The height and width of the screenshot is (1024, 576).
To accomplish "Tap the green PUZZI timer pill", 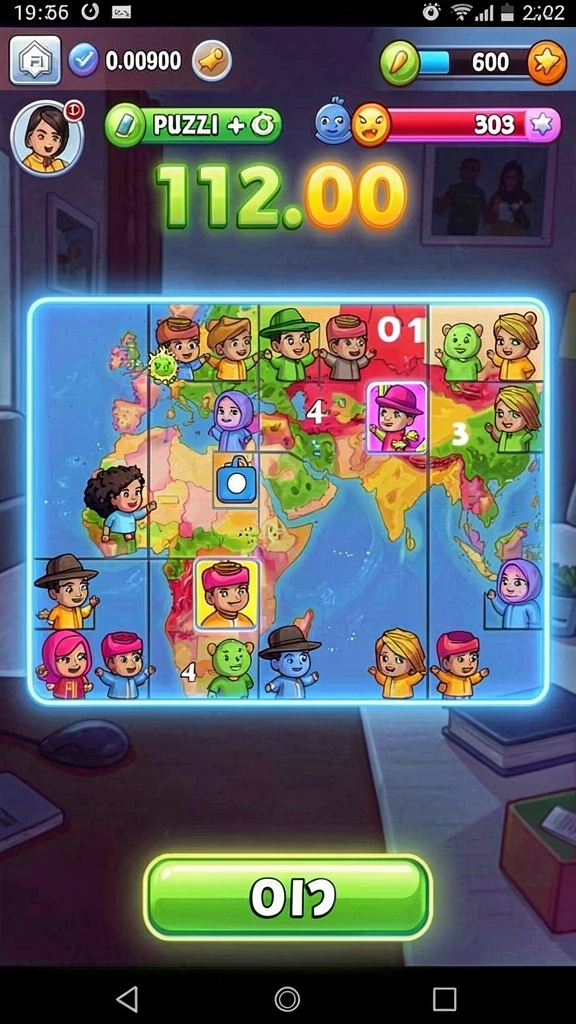I will click(193, 124).
